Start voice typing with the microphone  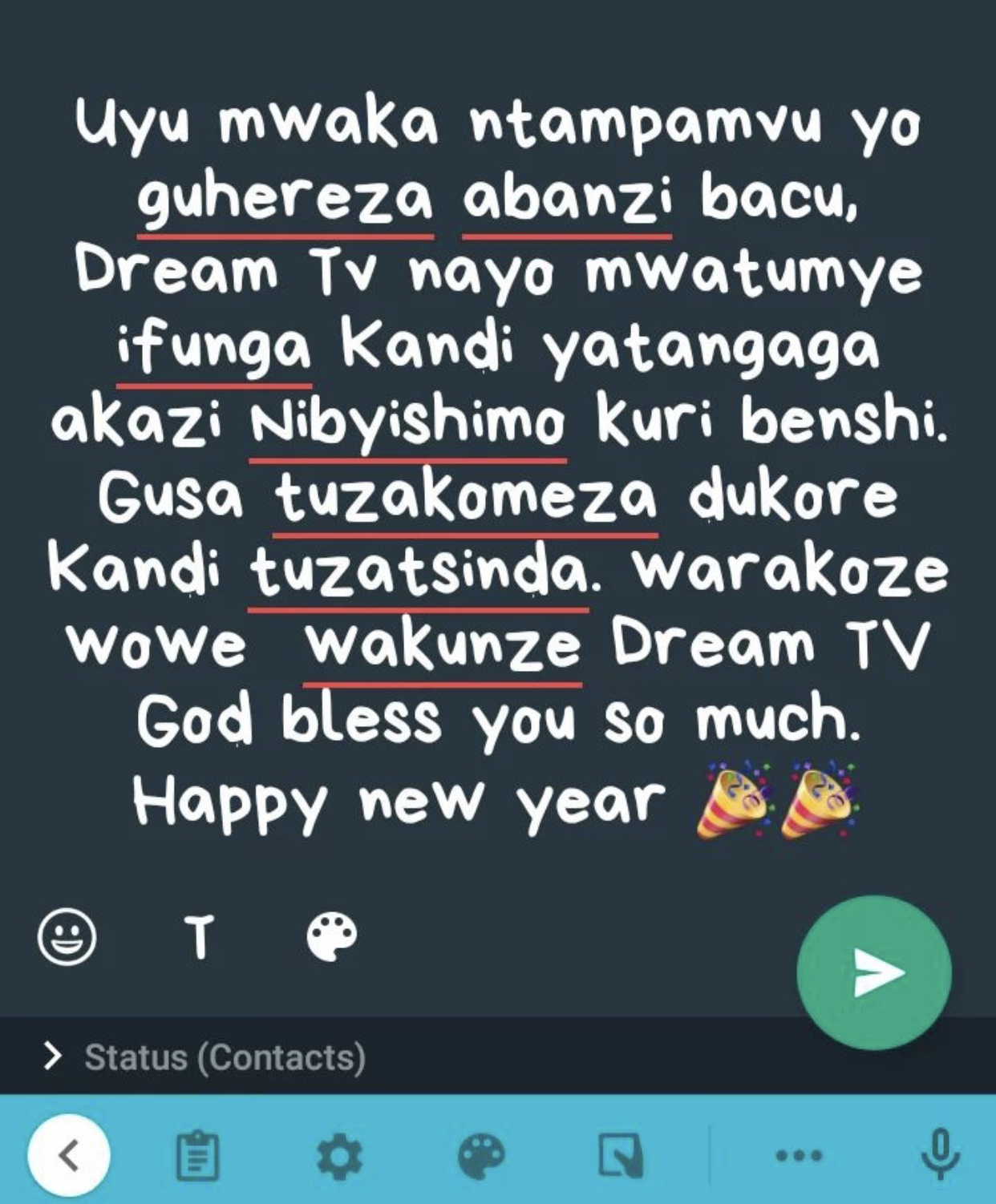pyautogui.click(x=940, y=1154)
